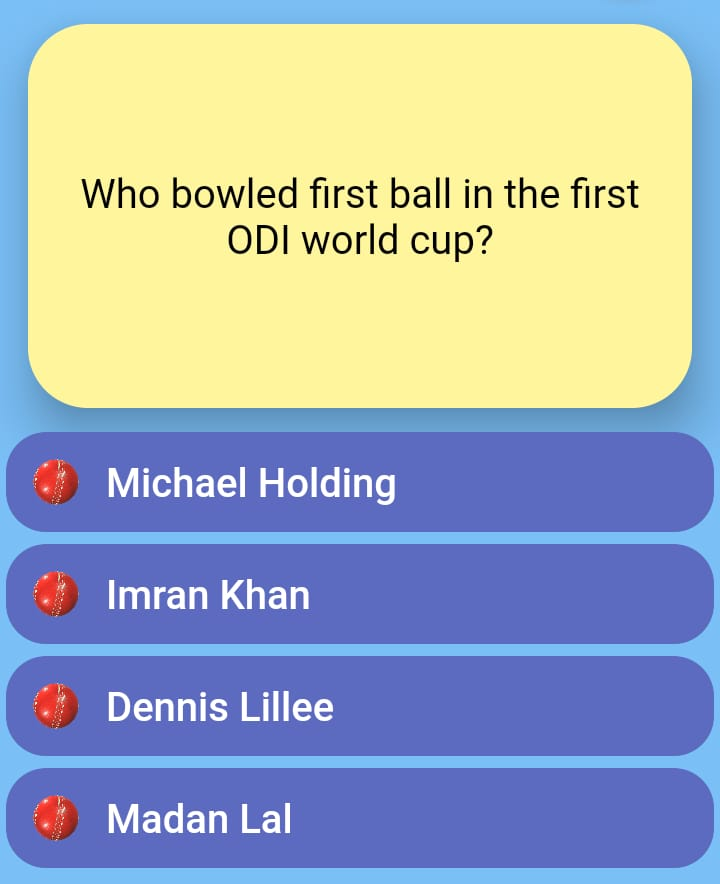The height and width of the screenshot is (884, 720).
Task: Choose Imran Khan as the answer
Action: tap(360, 594)
